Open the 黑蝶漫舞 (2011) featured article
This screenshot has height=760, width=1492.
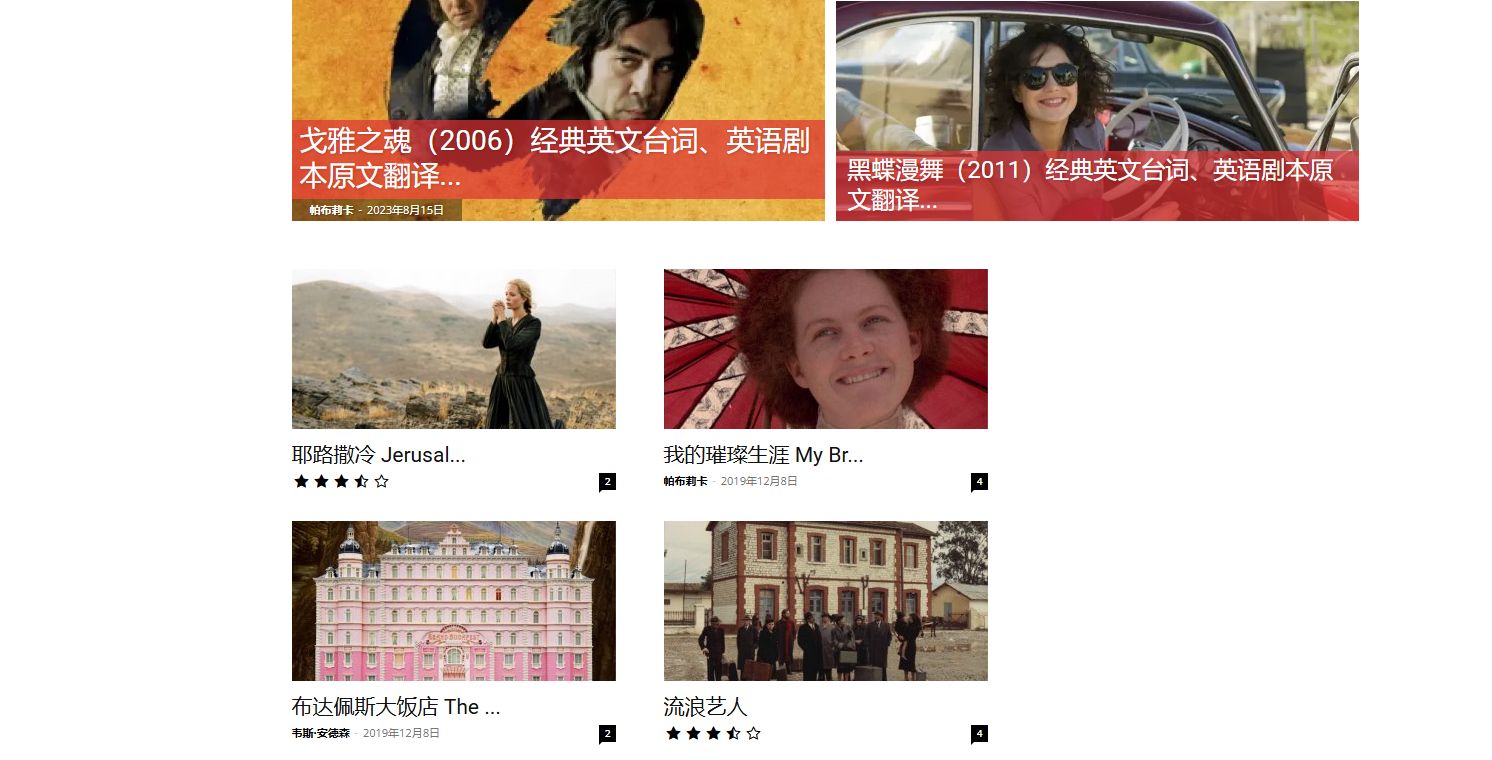1090,184
